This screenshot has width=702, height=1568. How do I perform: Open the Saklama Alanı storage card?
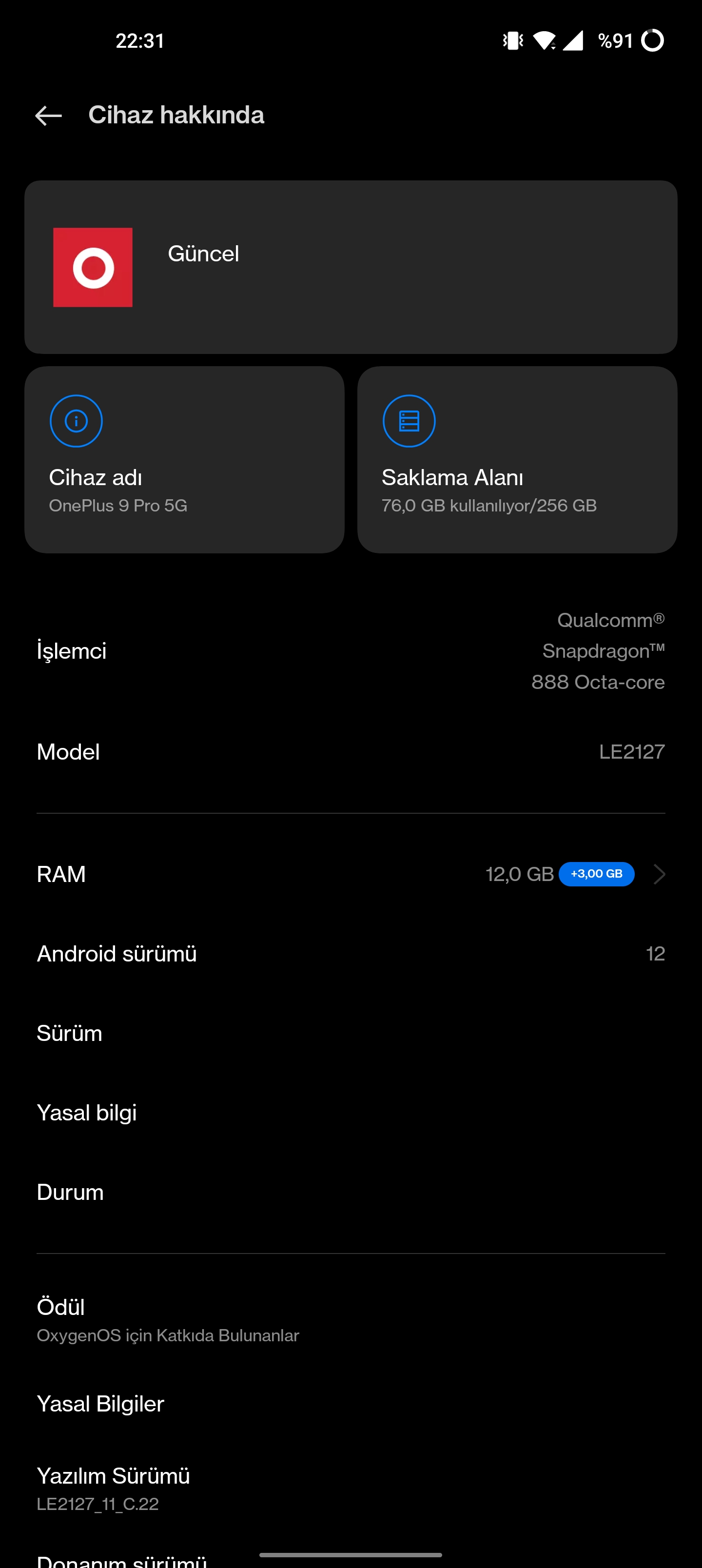tap(518, 460)
